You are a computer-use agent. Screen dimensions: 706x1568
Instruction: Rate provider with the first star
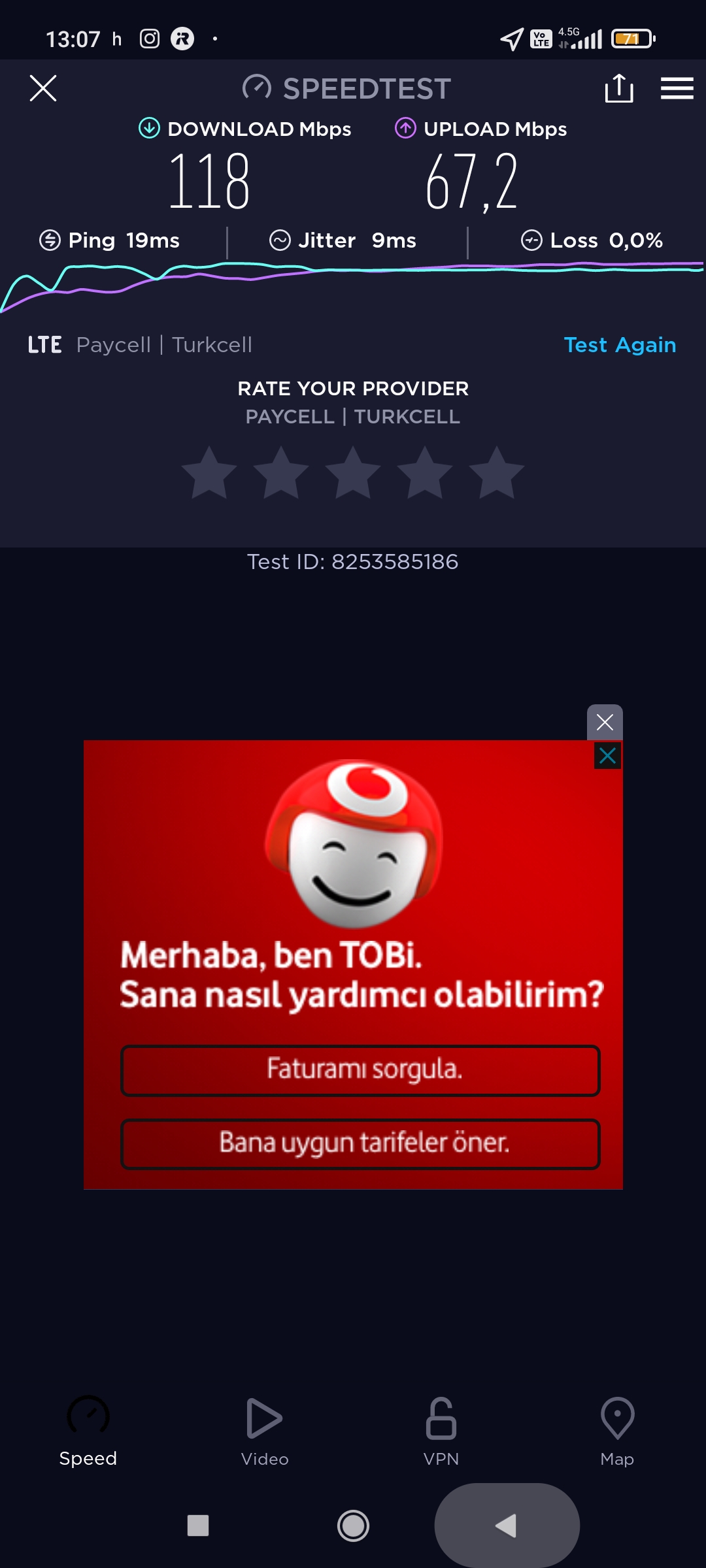tap(209, 472)
